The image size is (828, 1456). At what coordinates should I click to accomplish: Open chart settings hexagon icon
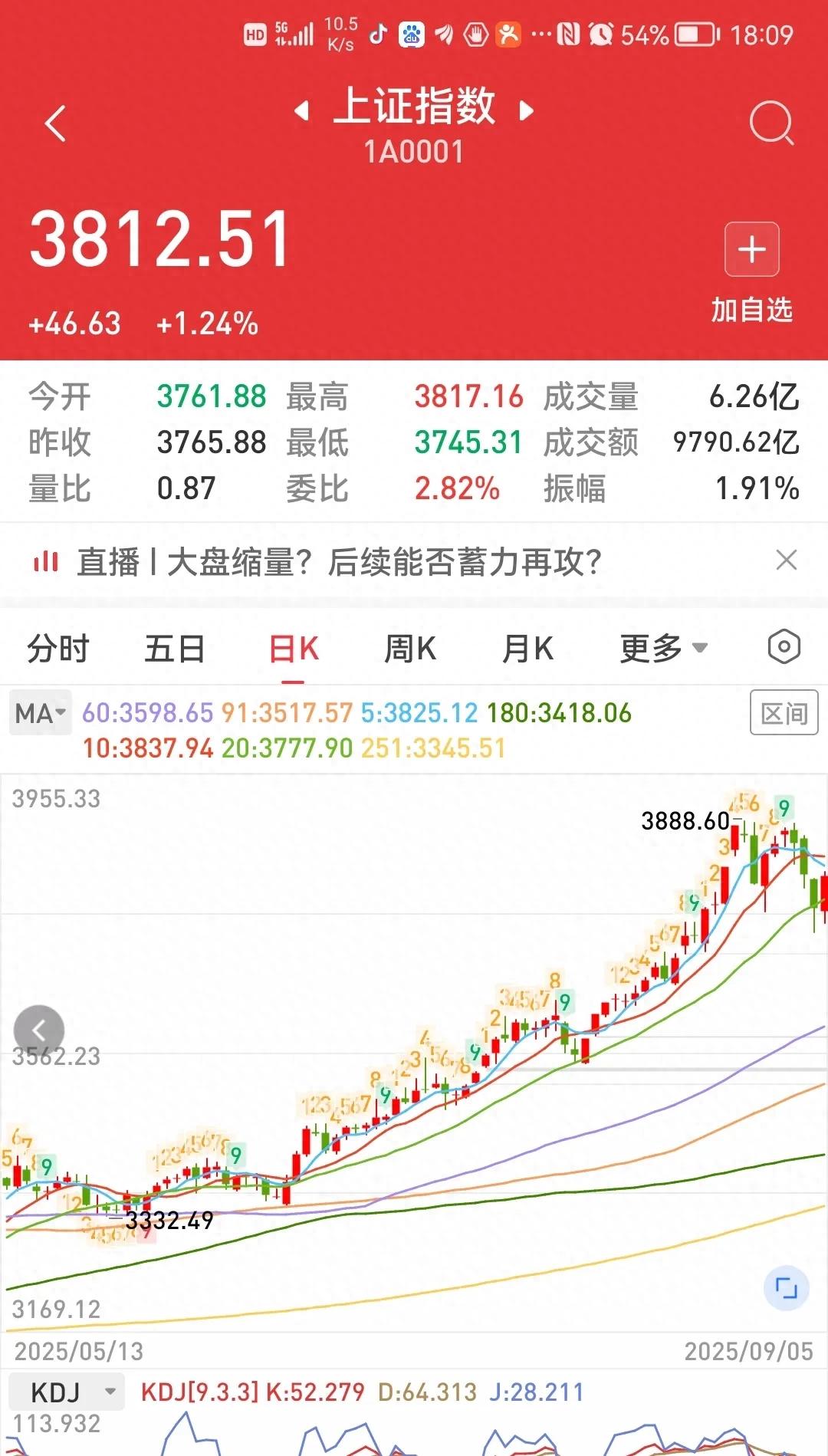(784, 648)
